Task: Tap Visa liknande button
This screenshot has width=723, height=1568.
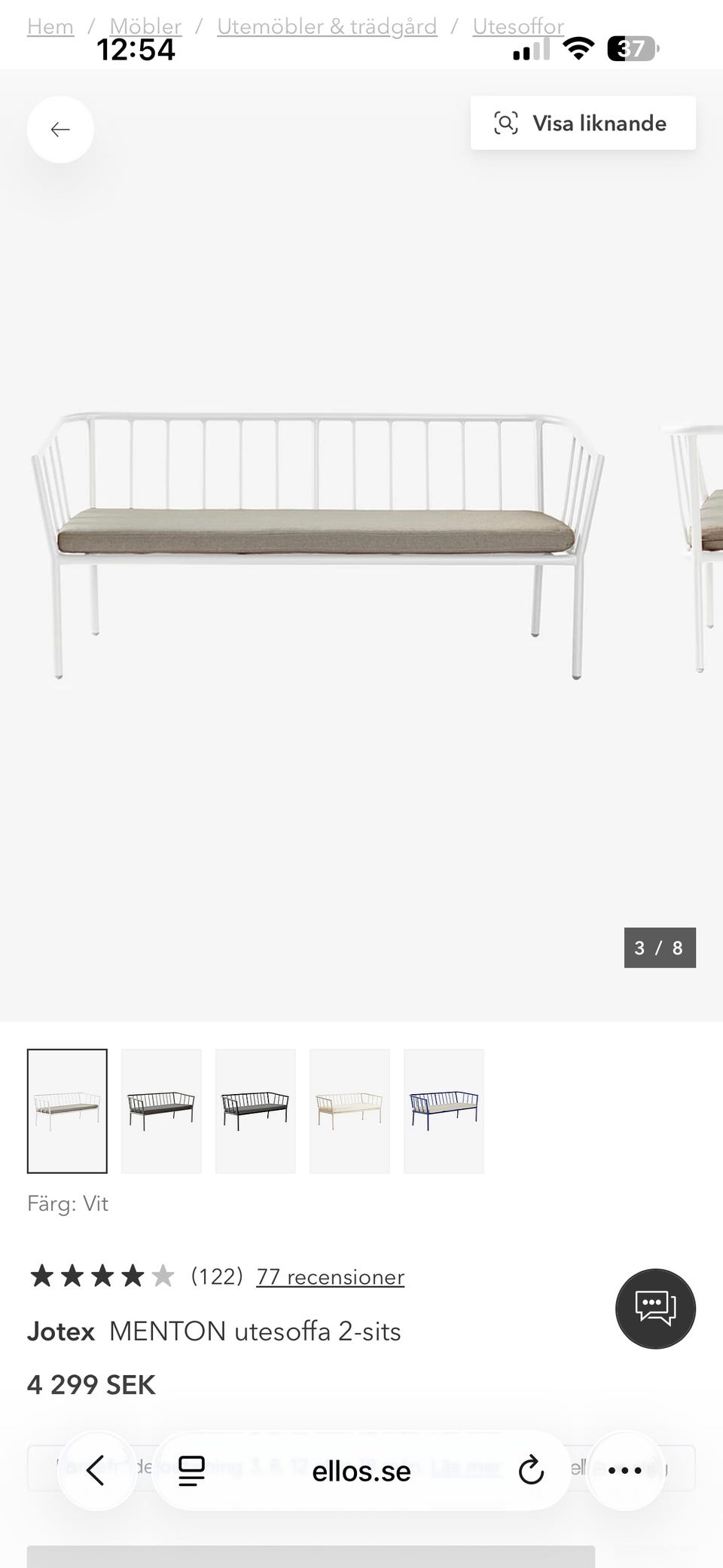Action: pyautogui.click(x=583, y=123)
